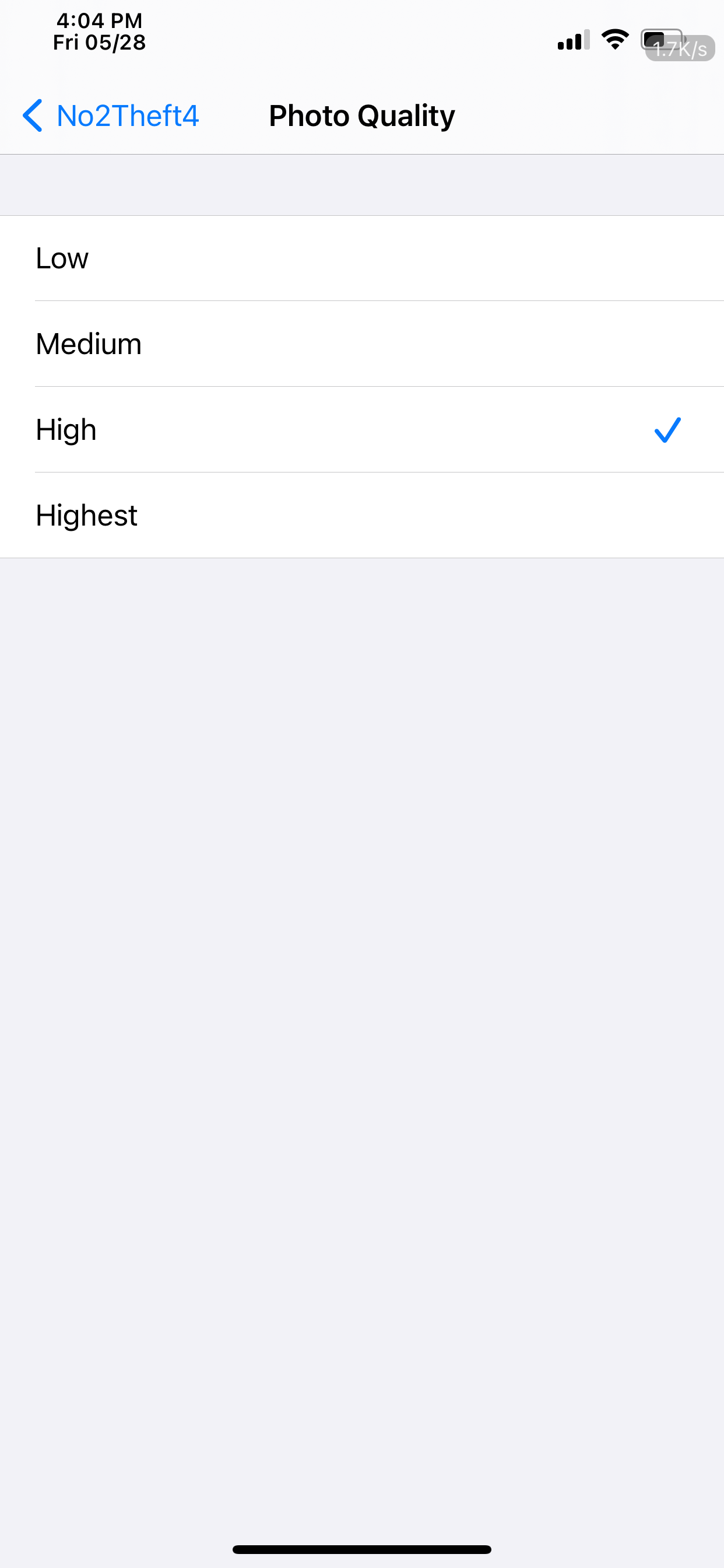Go back to No2Theft4 settings
This screenshot has height=1568, width=724.
point(110,116)
